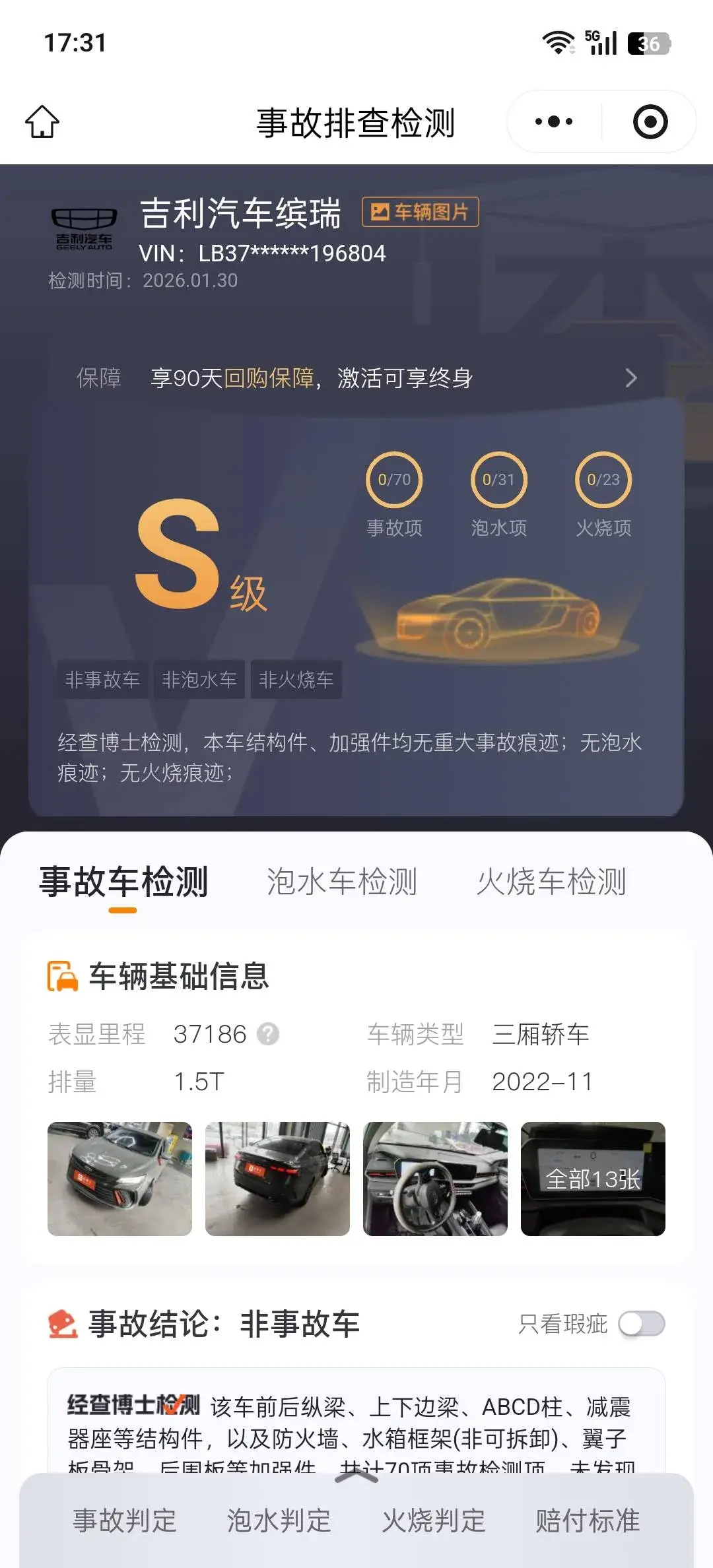The height and width of the screenshot is (1568, 713).
Task: Jump to 泡水判定 section
Action: pos(279,1520)
